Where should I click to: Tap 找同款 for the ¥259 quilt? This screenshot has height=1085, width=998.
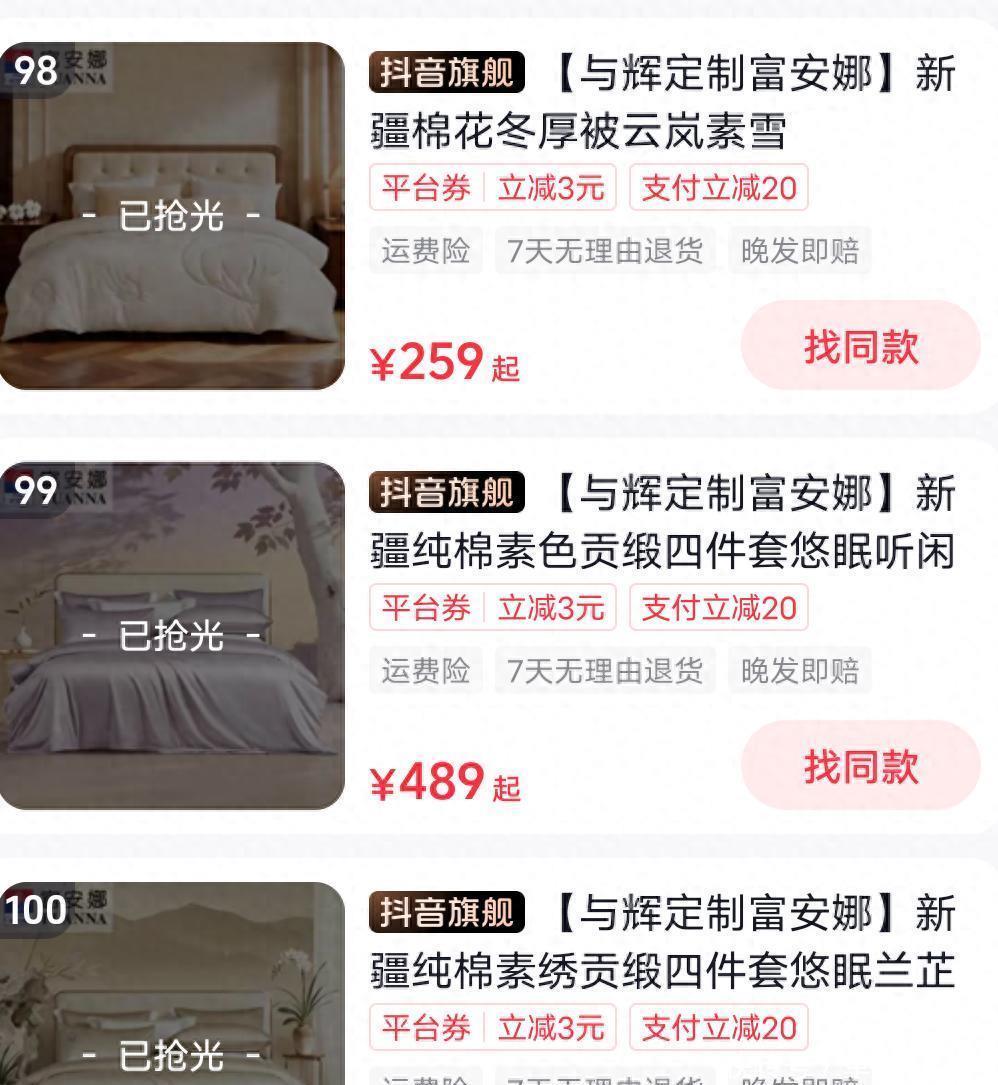(x=860, y=347)
